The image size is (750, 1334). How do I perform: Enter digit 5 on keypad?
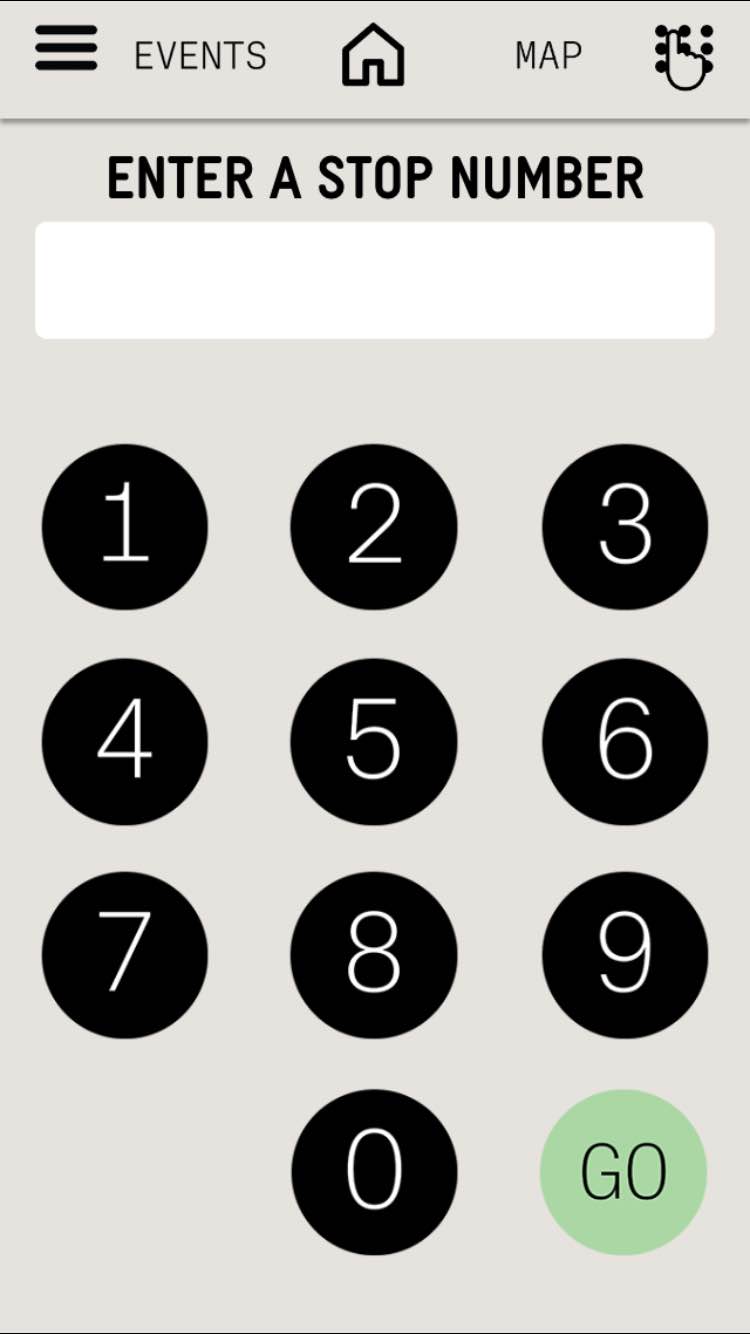pos(374,741)
